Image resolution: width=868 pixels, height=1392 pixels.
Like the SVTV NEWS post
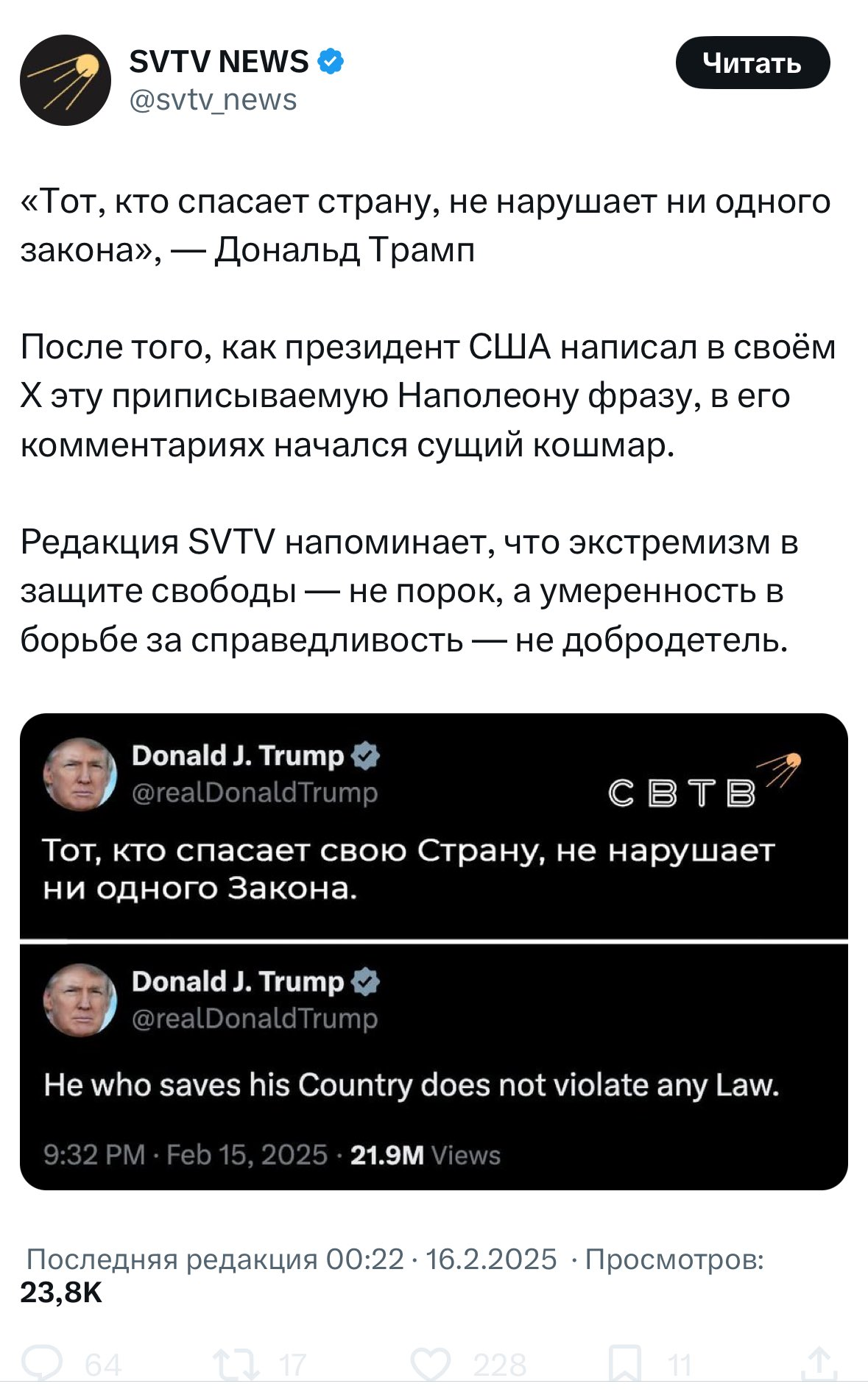[431, 1364]
